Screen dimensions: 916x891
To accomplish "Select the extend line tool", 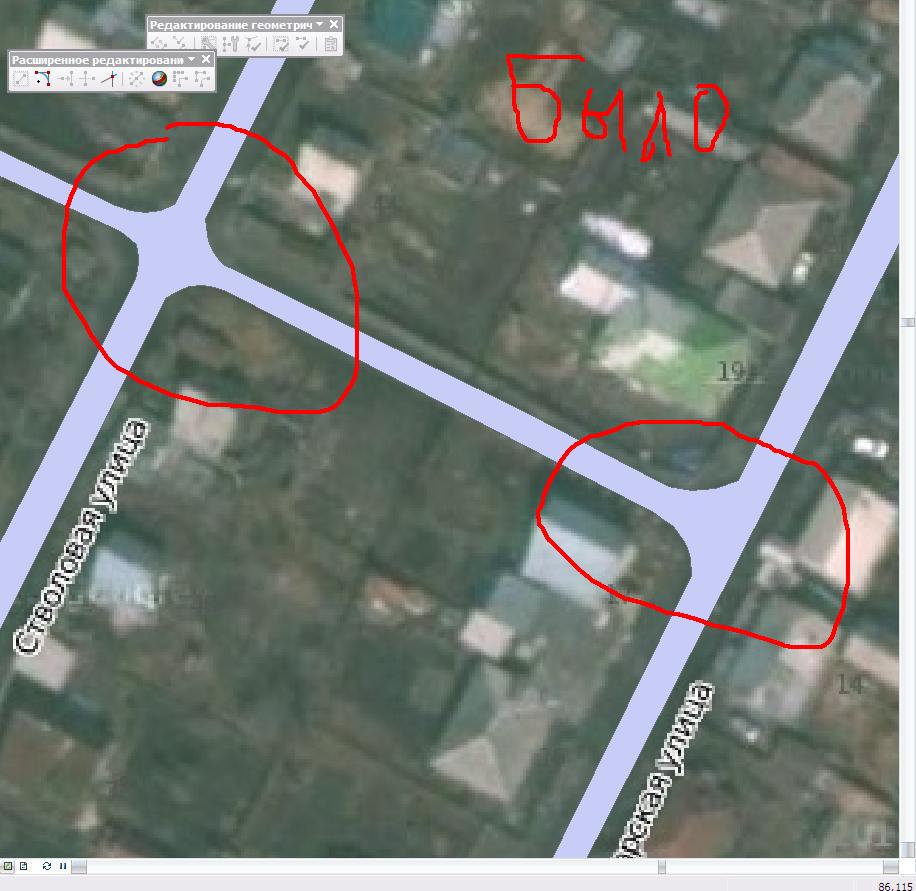I will coord(64,79).
